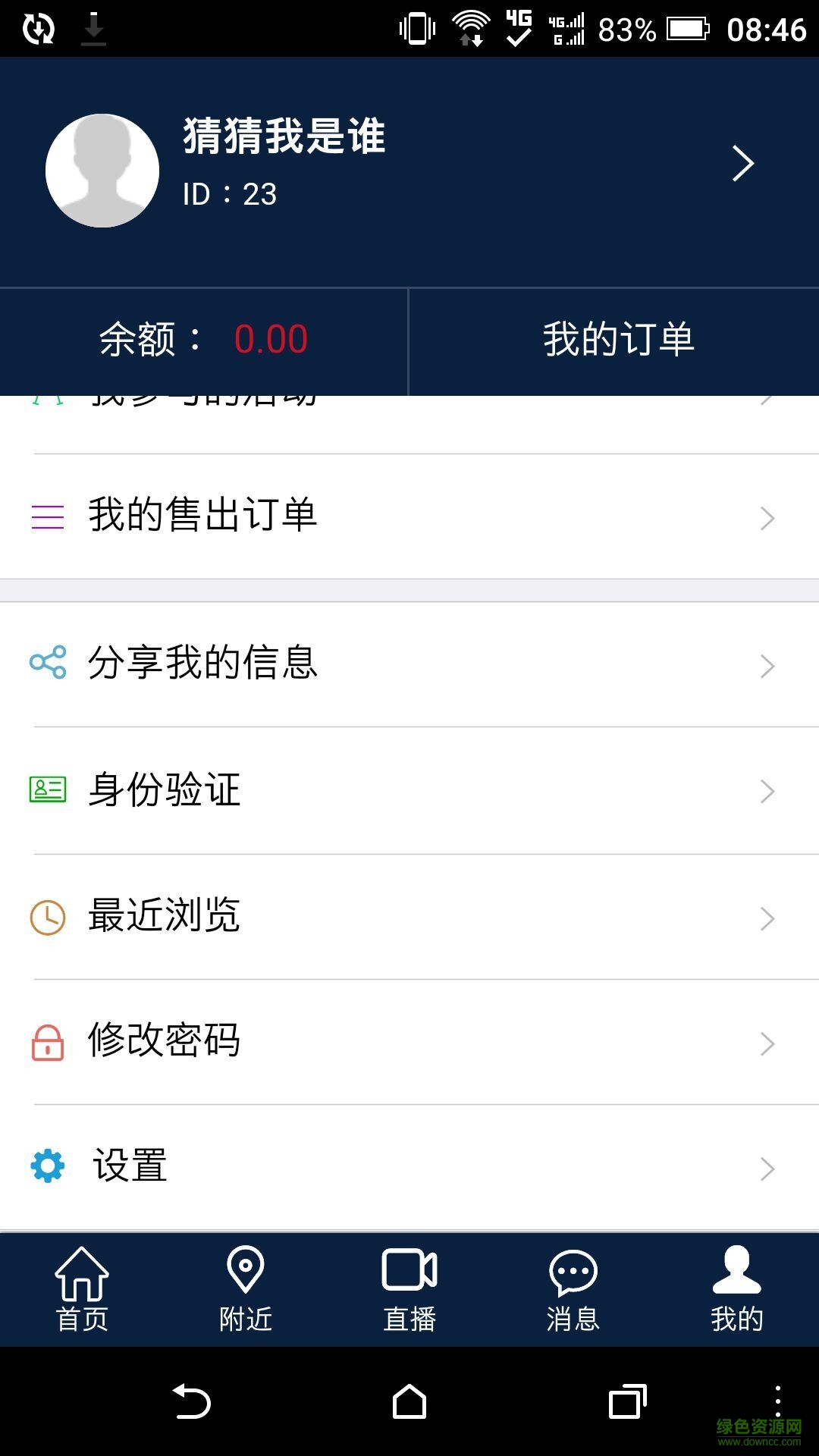Open 身份验证 row
The height and width of the screenshot is (1456, 819).
[409, 790]
